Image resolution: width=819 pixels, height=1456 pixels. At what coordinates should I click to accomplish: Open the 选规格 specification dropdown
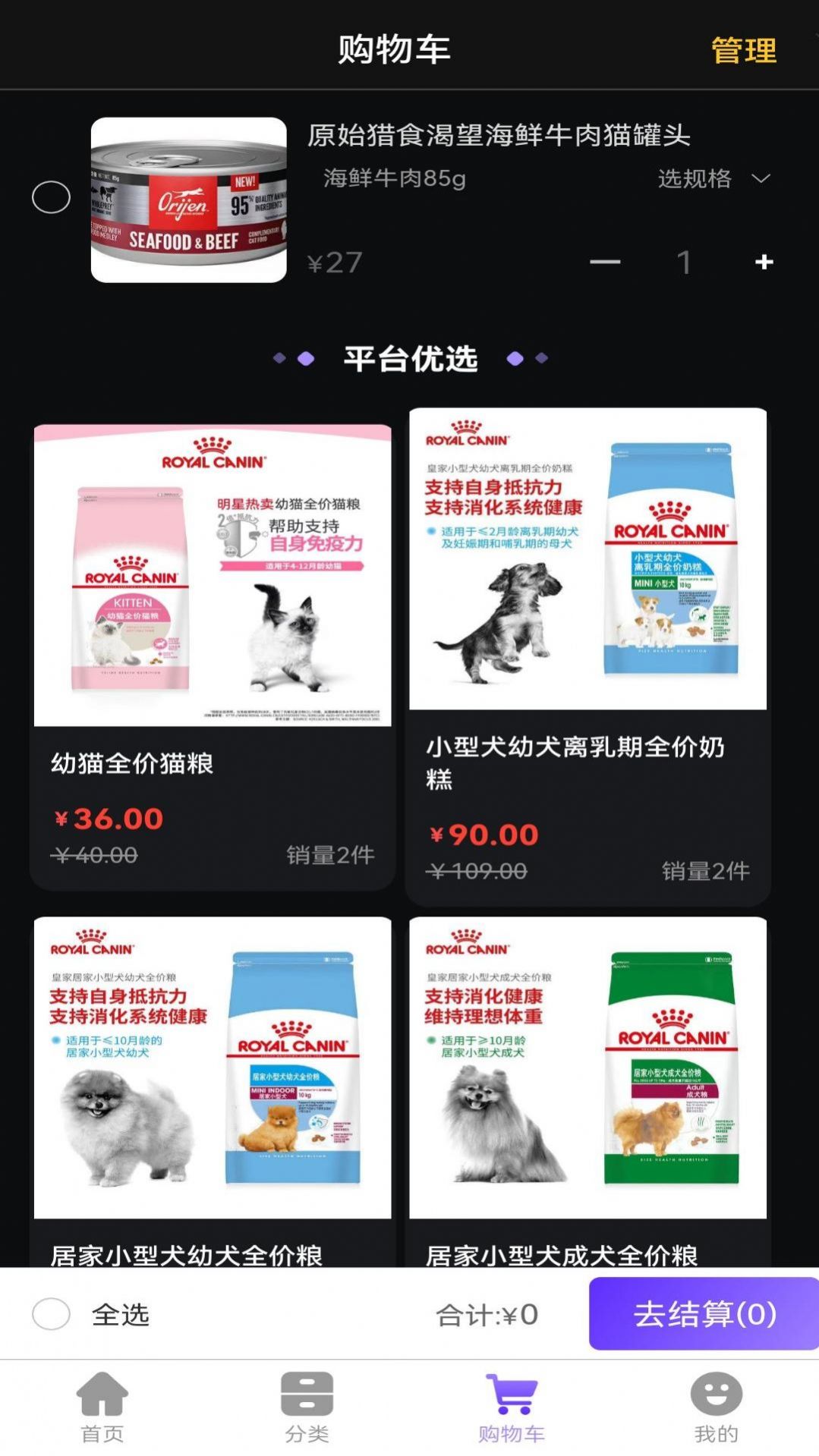point(713,179)
